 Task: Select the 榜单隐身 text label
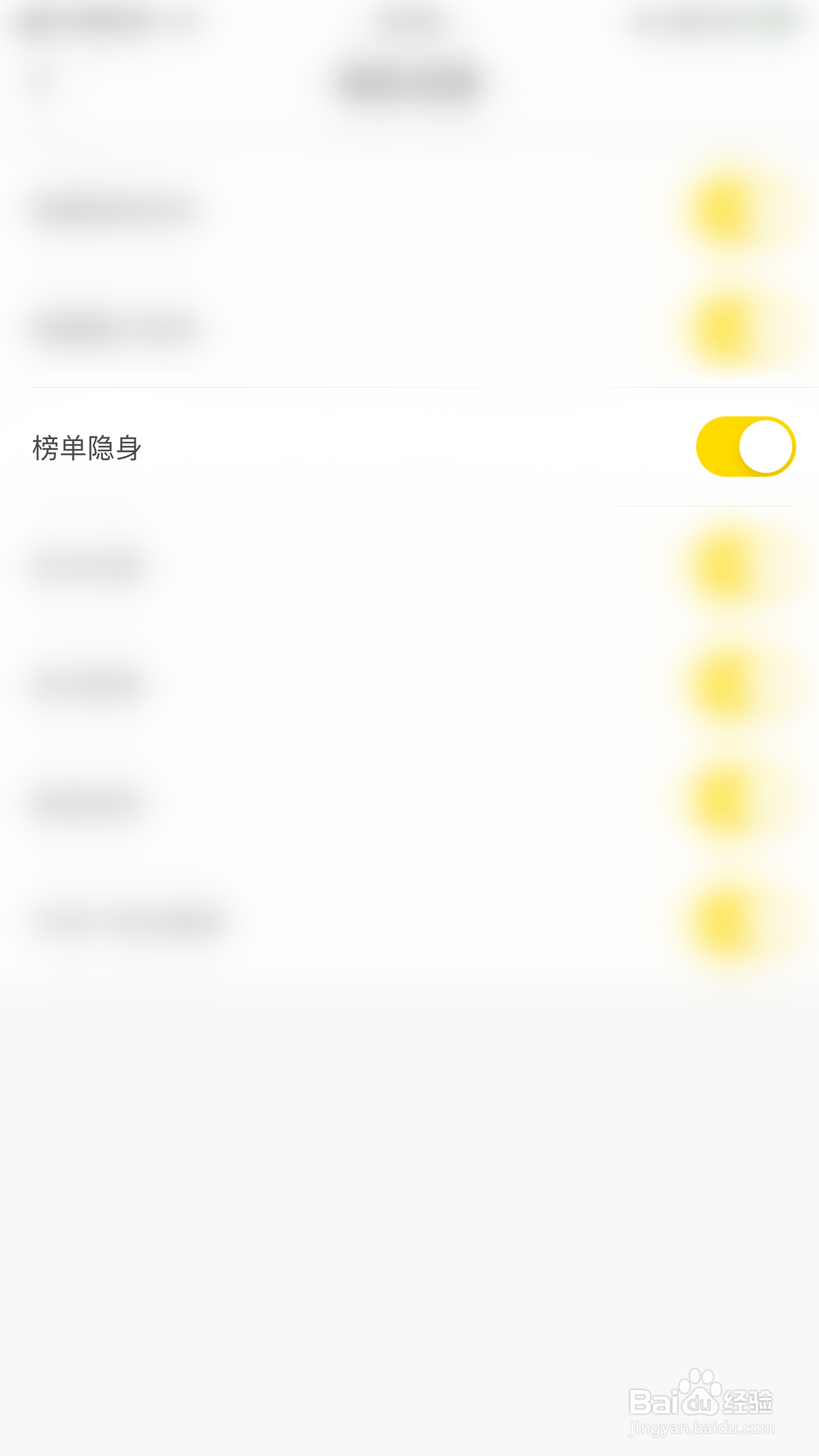point(86,446)
